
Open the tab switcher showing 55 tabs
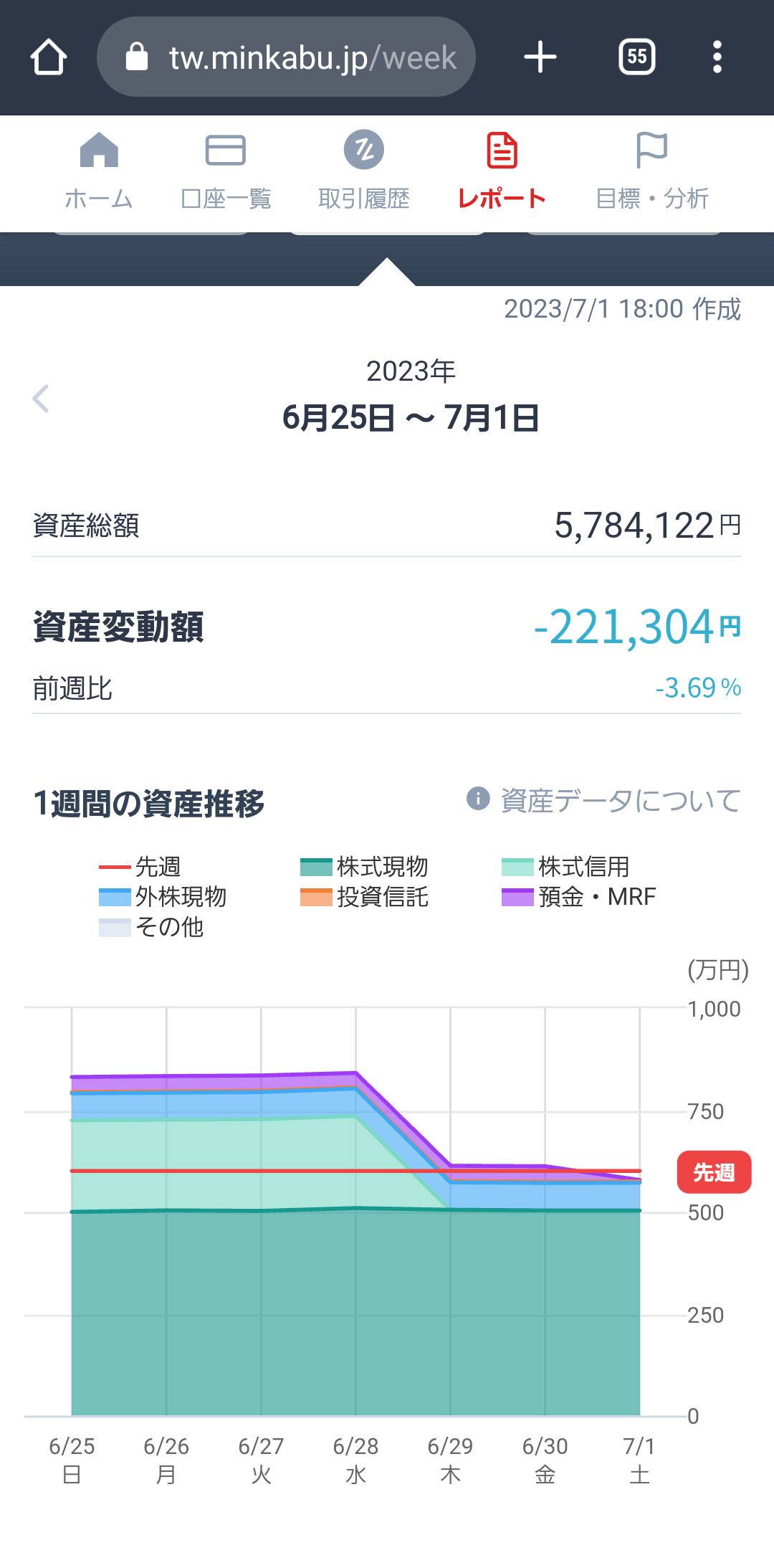[x=636, y=57]
